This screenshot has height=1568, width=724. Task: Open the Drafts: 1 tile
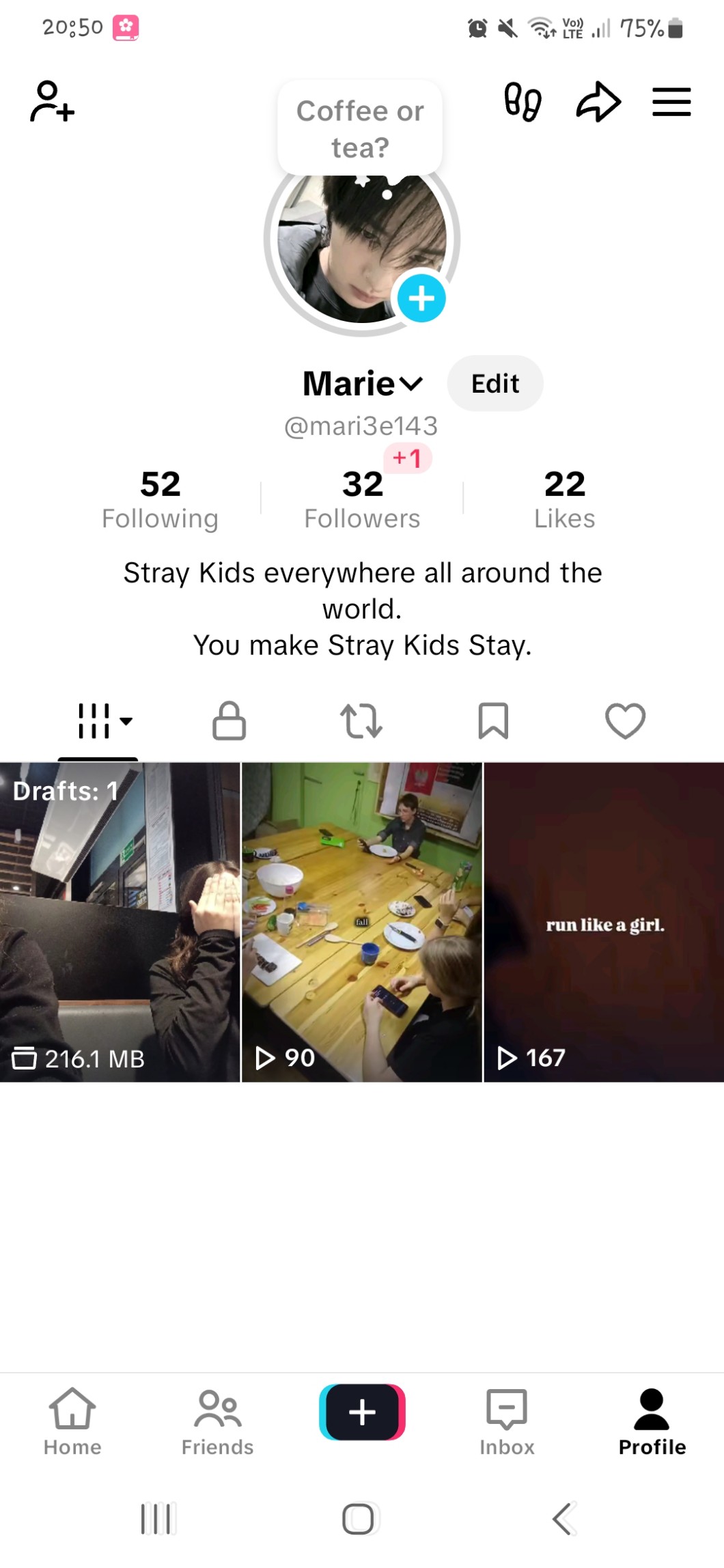[120, 922]
